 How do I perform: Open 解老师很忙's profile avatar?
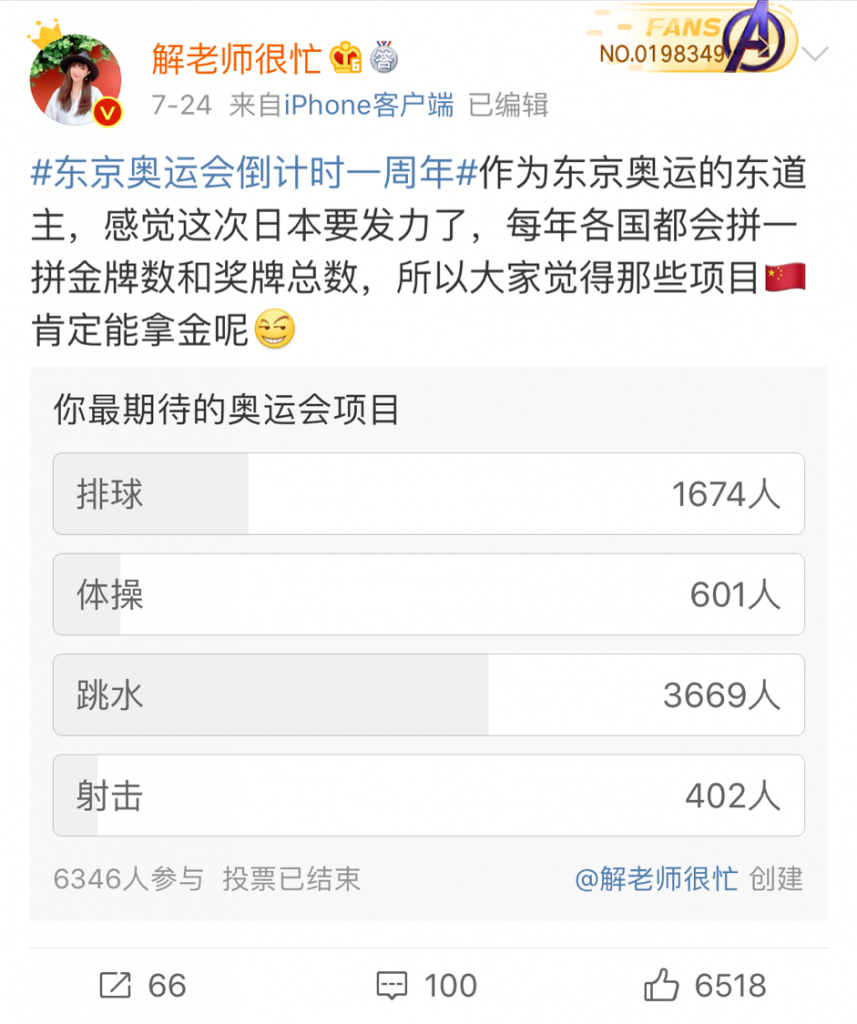(x=76, y=79)
